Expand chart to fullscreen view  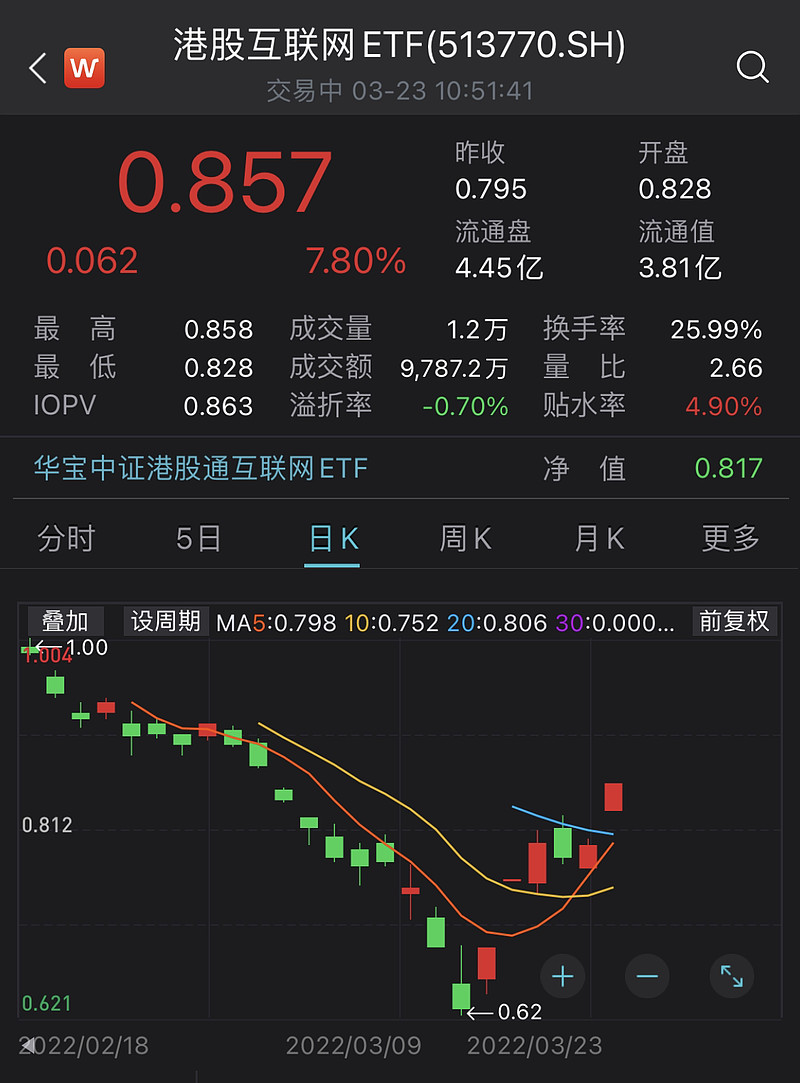click(731, 977)
